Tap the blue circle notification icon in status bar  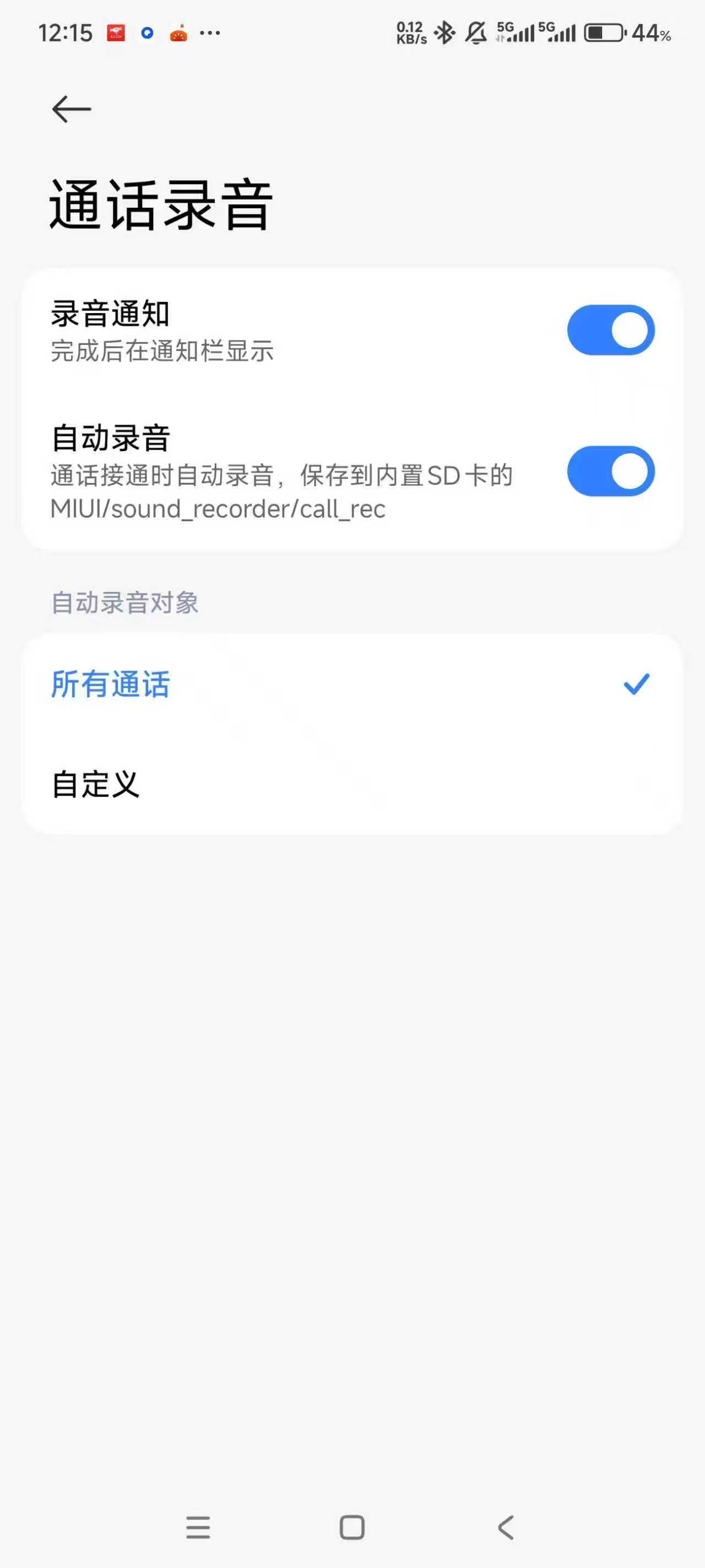coord(147,34)
